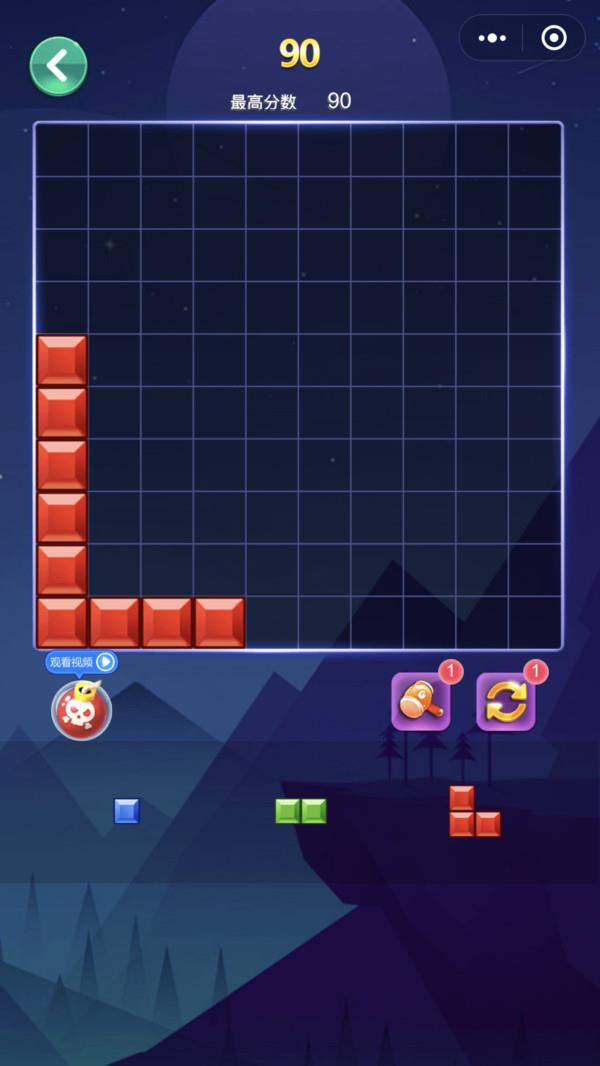Select the single blue block piece

(126, 811)
